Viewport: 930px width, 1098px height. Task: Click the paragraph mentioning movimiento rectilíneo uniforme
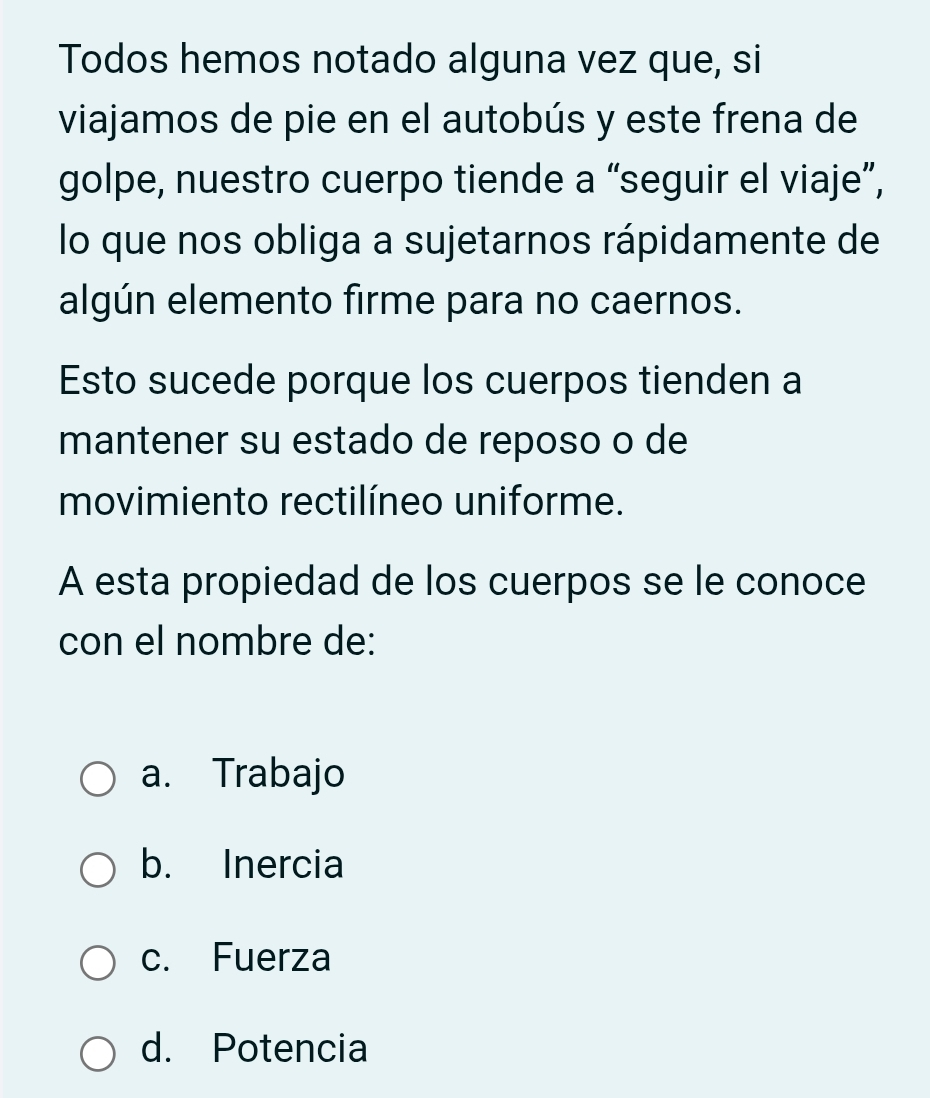(430, 440)
